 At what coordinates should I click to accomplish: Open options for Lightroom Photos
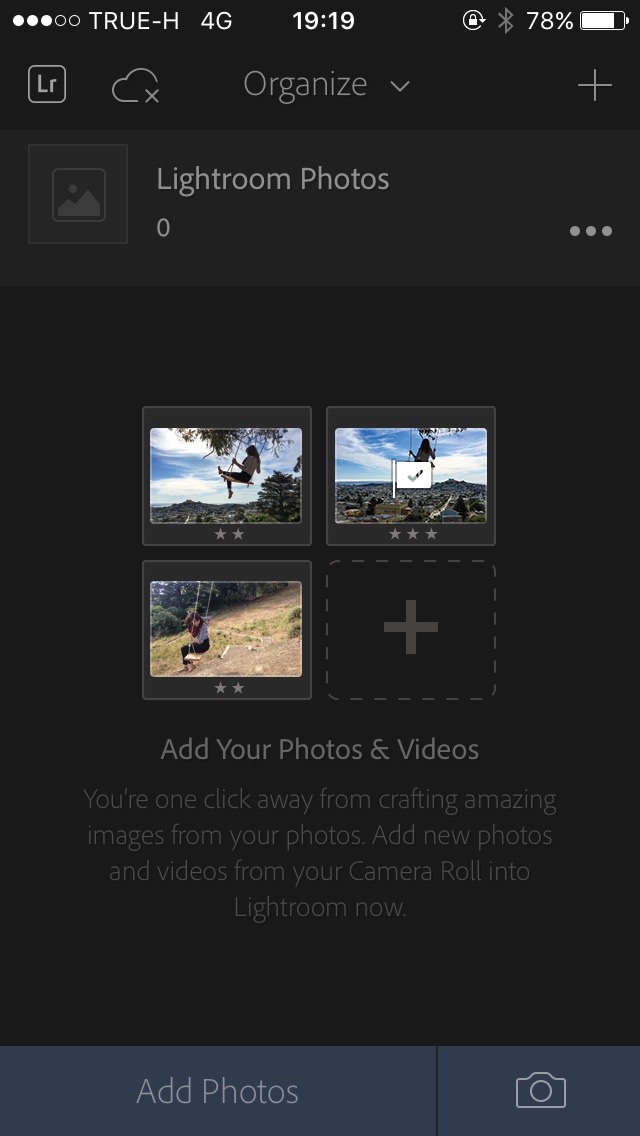(590, 231)
